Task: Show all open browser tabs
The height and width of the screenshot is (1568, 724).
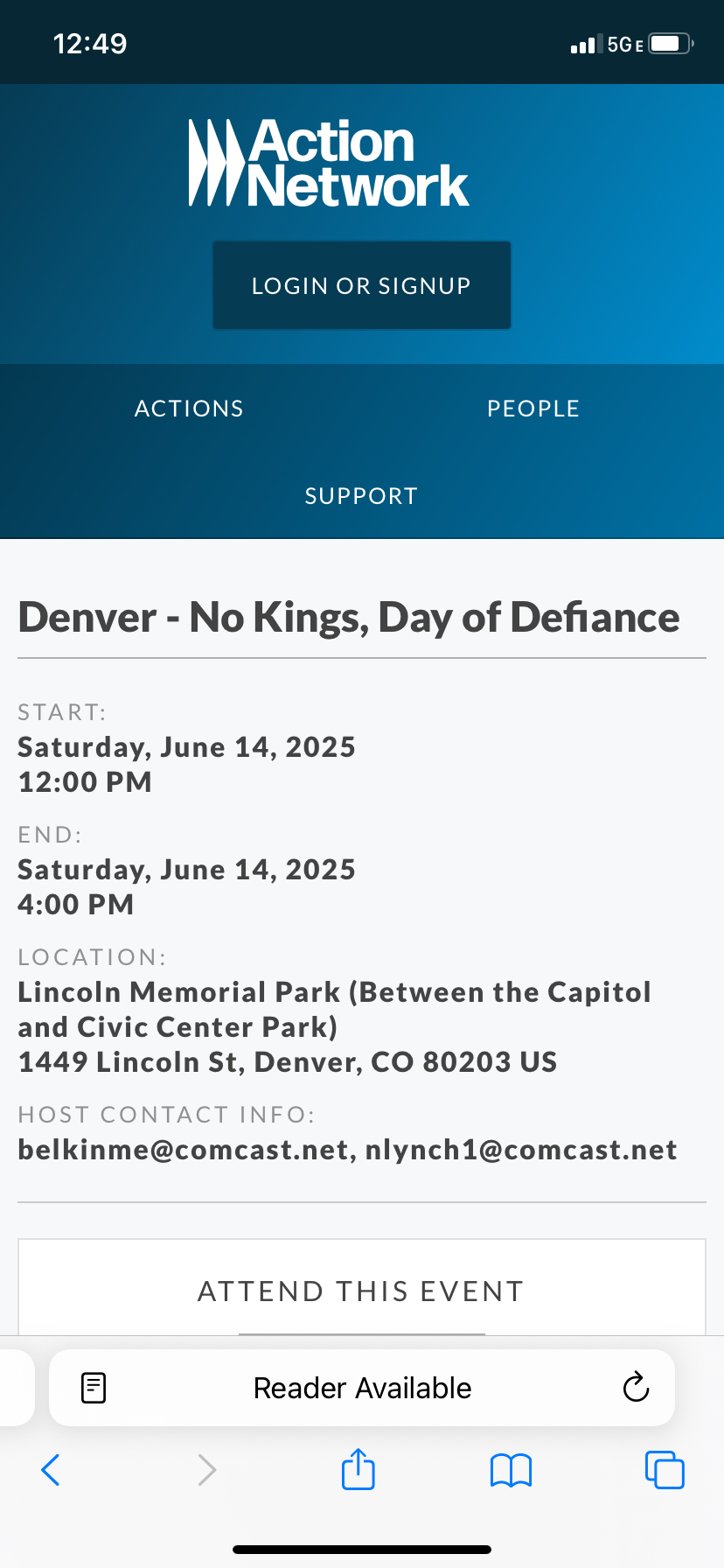Action: click(x=665, y=1470)
